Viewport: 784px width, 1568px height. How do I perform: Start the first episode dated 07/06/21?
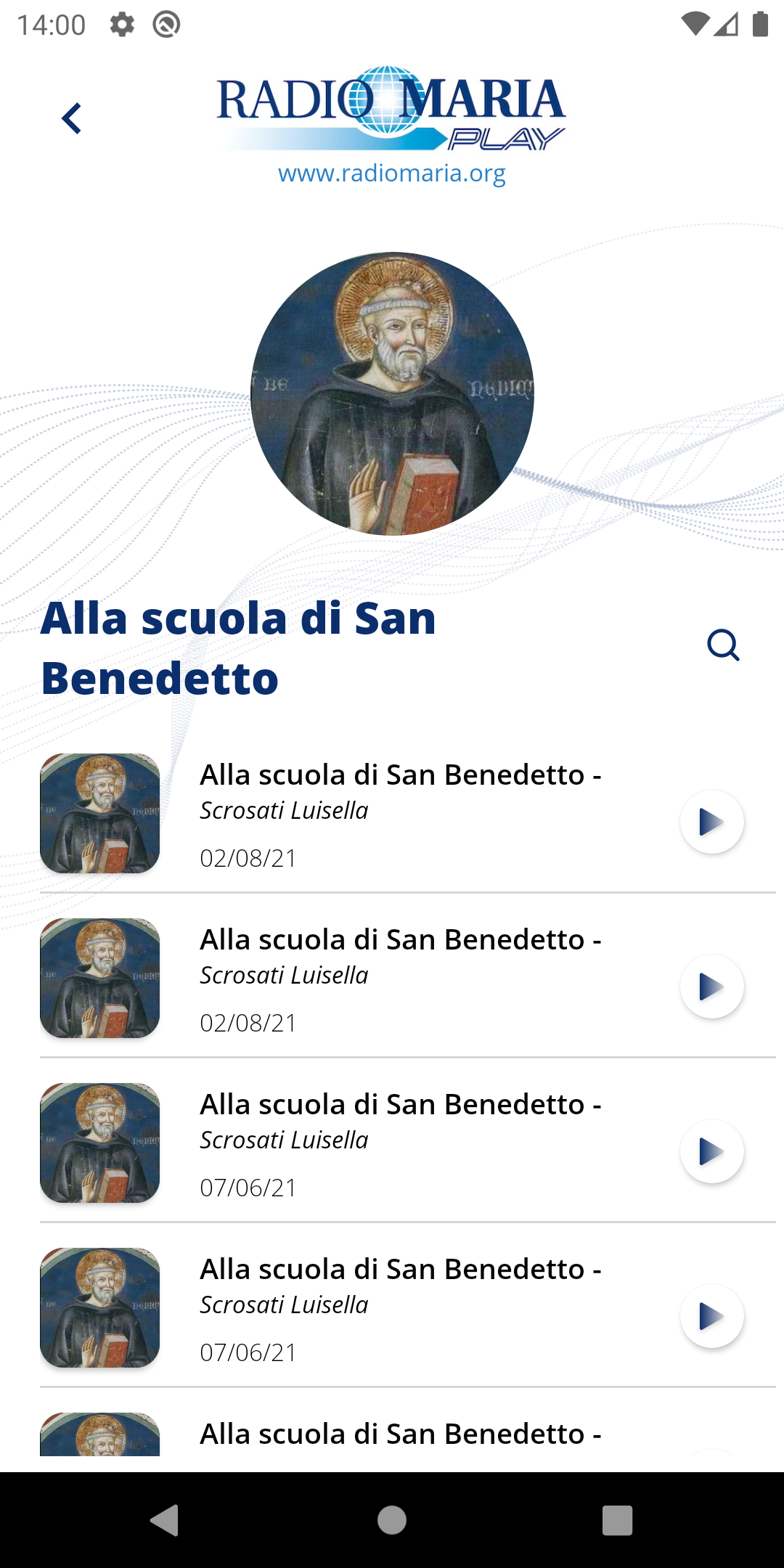point(711,1151)
